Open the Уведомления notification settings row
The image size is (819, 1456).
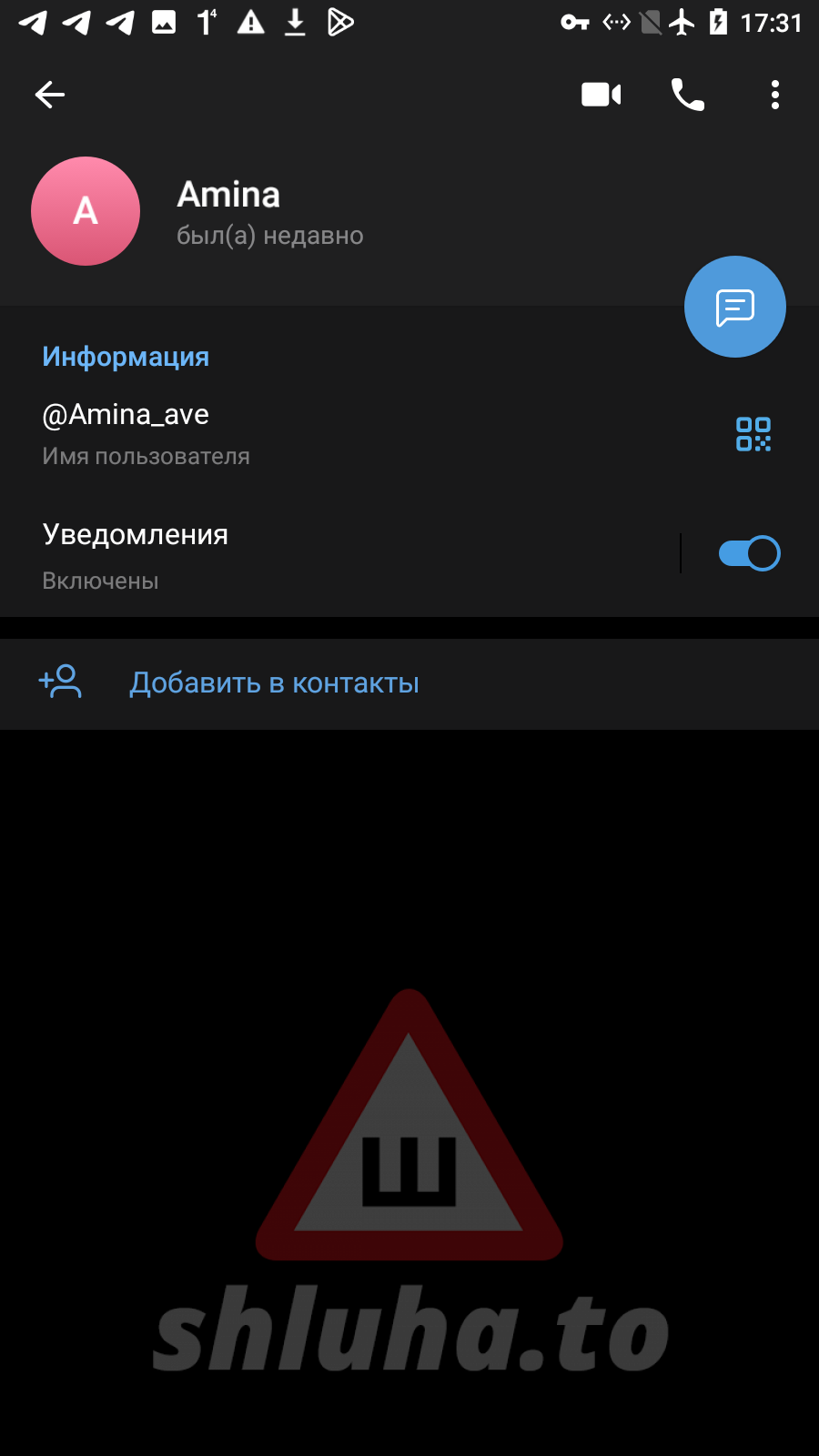[273, 554]
